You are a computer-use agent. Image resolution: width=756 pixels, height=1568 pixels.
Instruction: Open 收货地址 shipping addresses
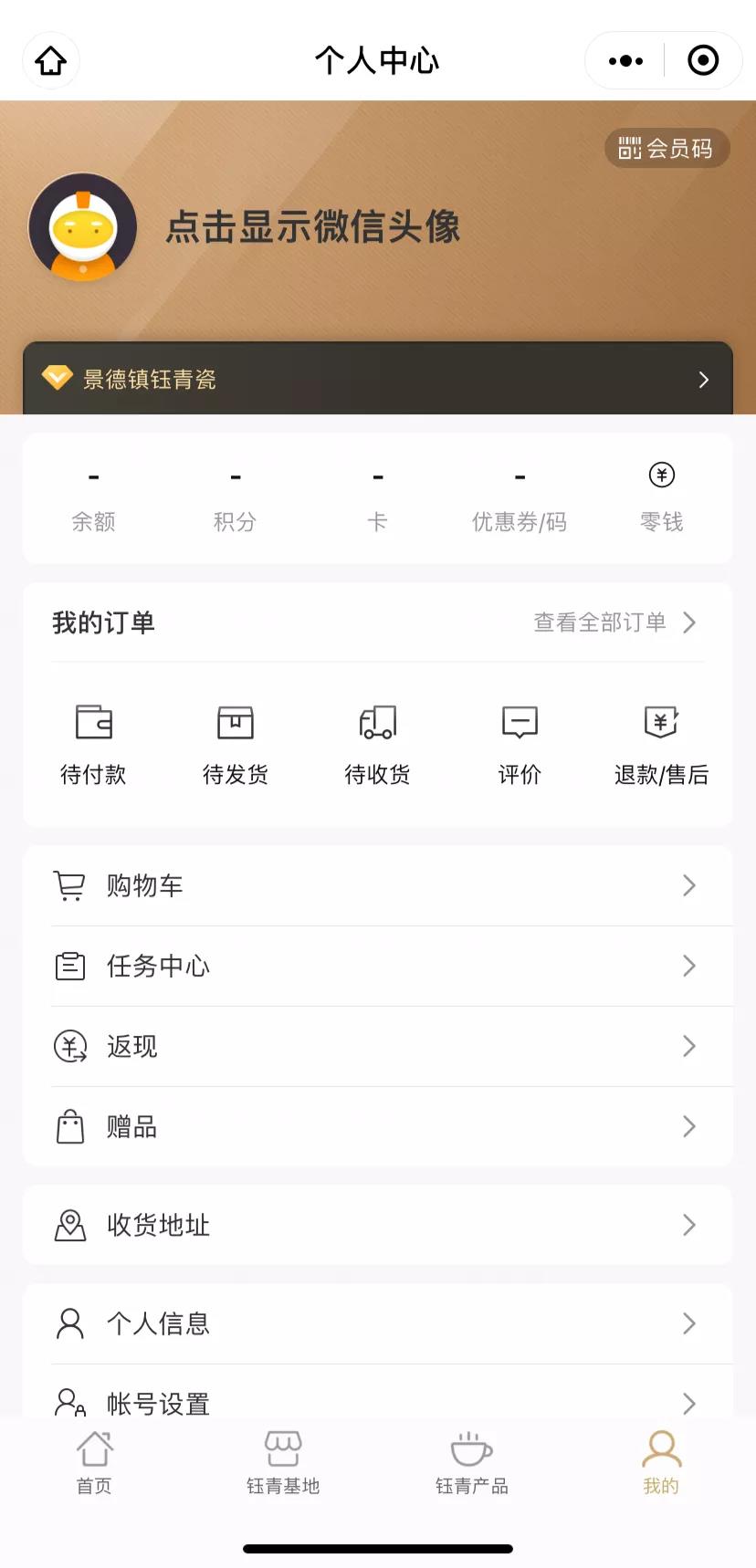click(x=378, y=1225)
